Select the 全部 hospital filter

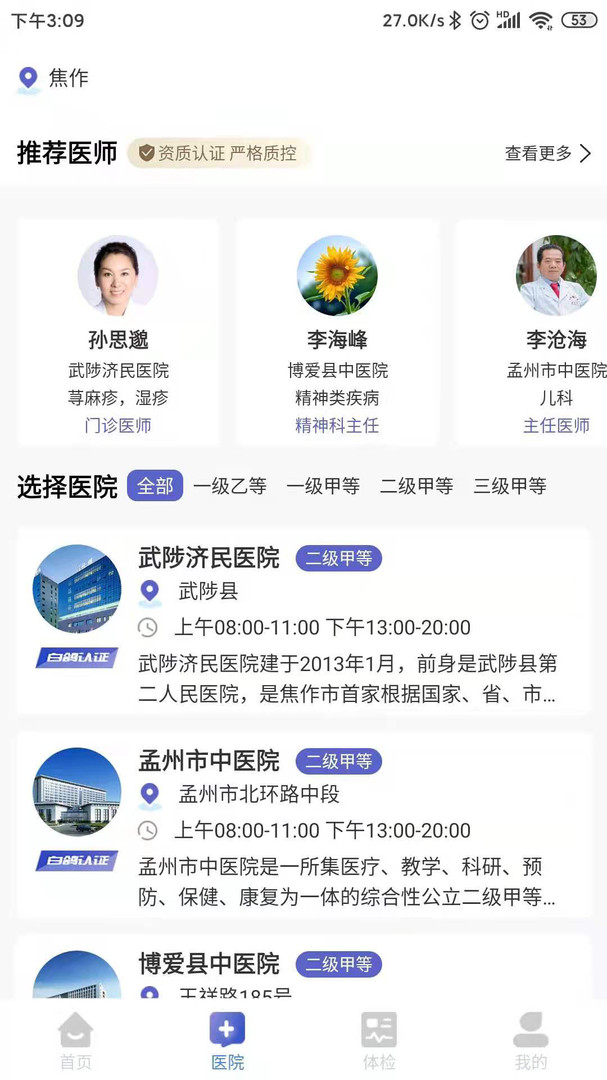pos(155,486)
